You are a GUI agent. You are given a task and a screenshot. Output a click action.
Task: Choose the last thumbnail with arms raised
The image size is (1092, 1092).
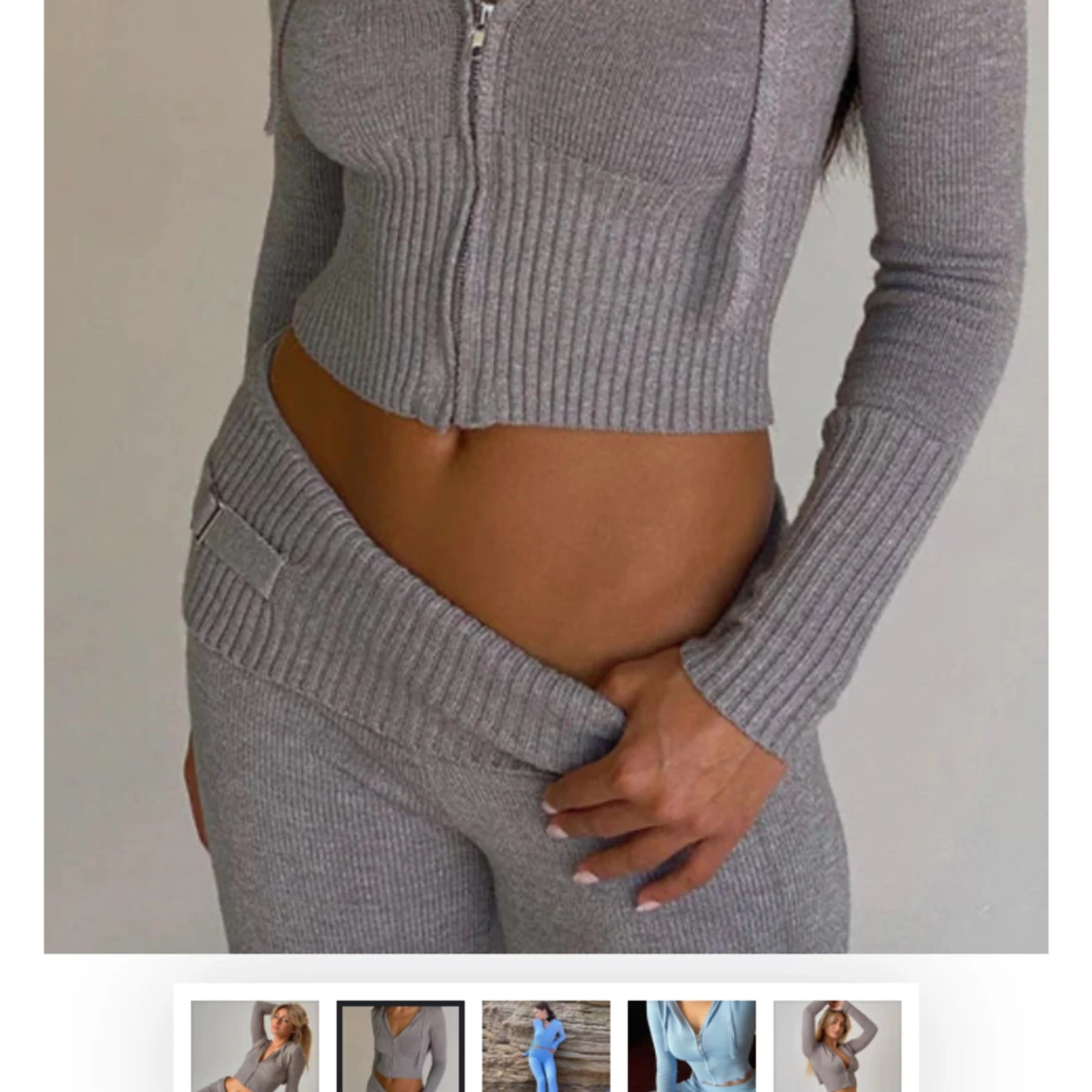coord(837,1046)
